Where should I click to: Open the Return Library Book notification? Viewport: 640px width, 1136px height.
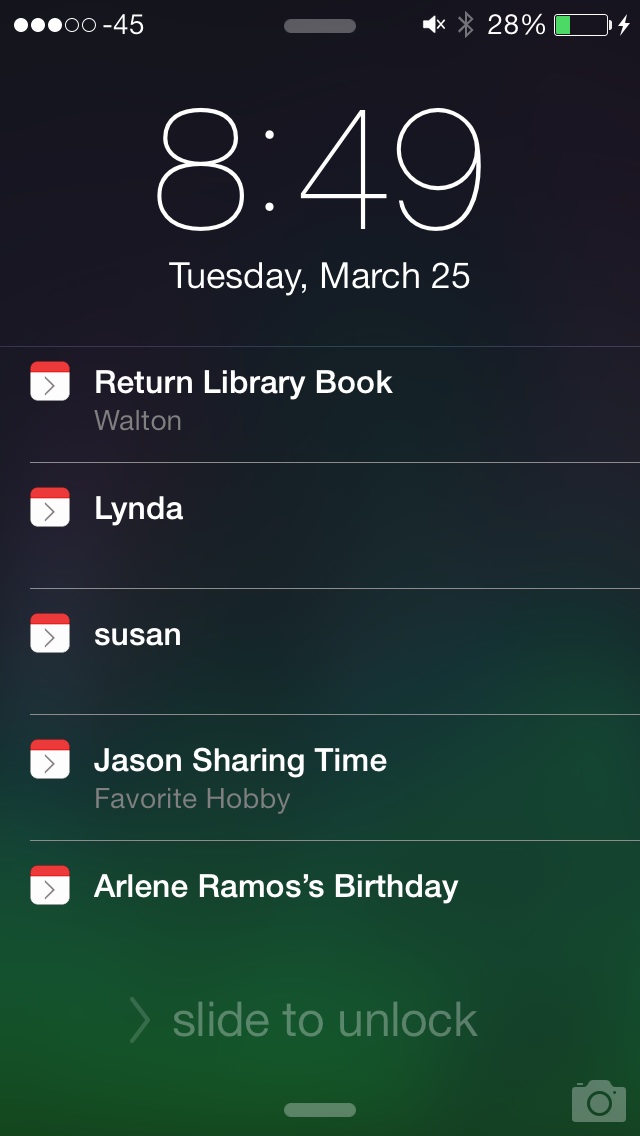coord(320,404)
